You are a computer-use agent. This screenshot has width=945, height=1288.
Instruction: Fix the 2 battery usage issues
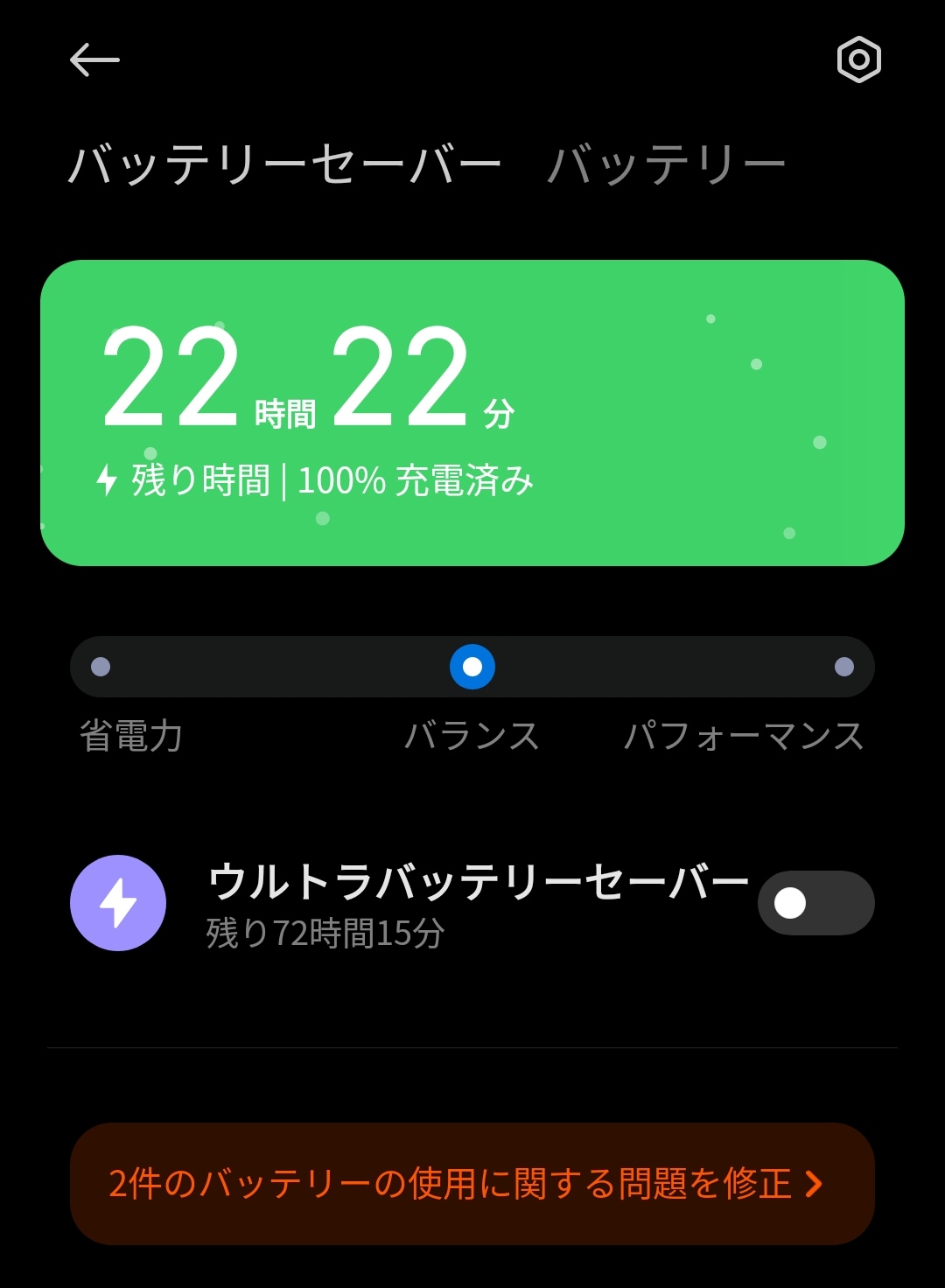(x=472, y=1184)
